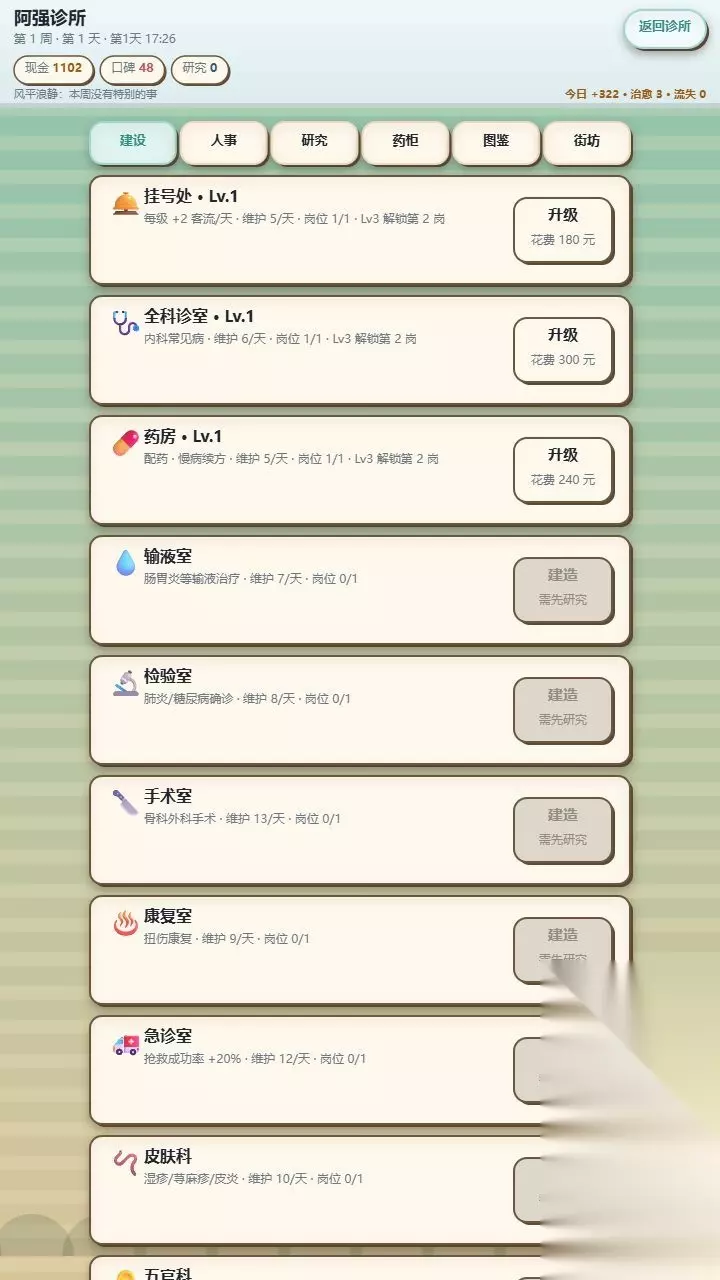Open the 研究 tab
Viewport: 720px width, 1280px height.
(x=314, y=142)
